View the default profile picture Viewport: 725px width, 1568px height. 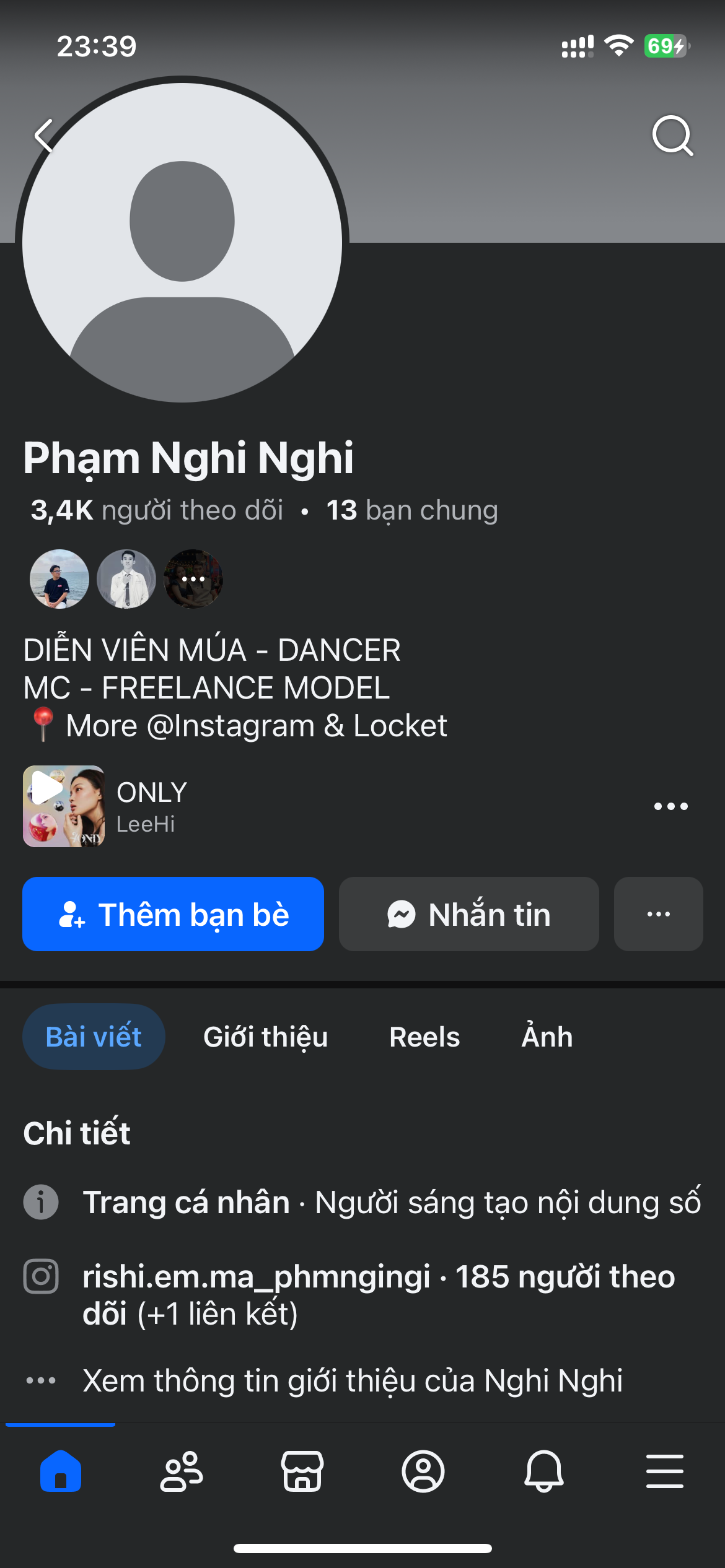182,243
